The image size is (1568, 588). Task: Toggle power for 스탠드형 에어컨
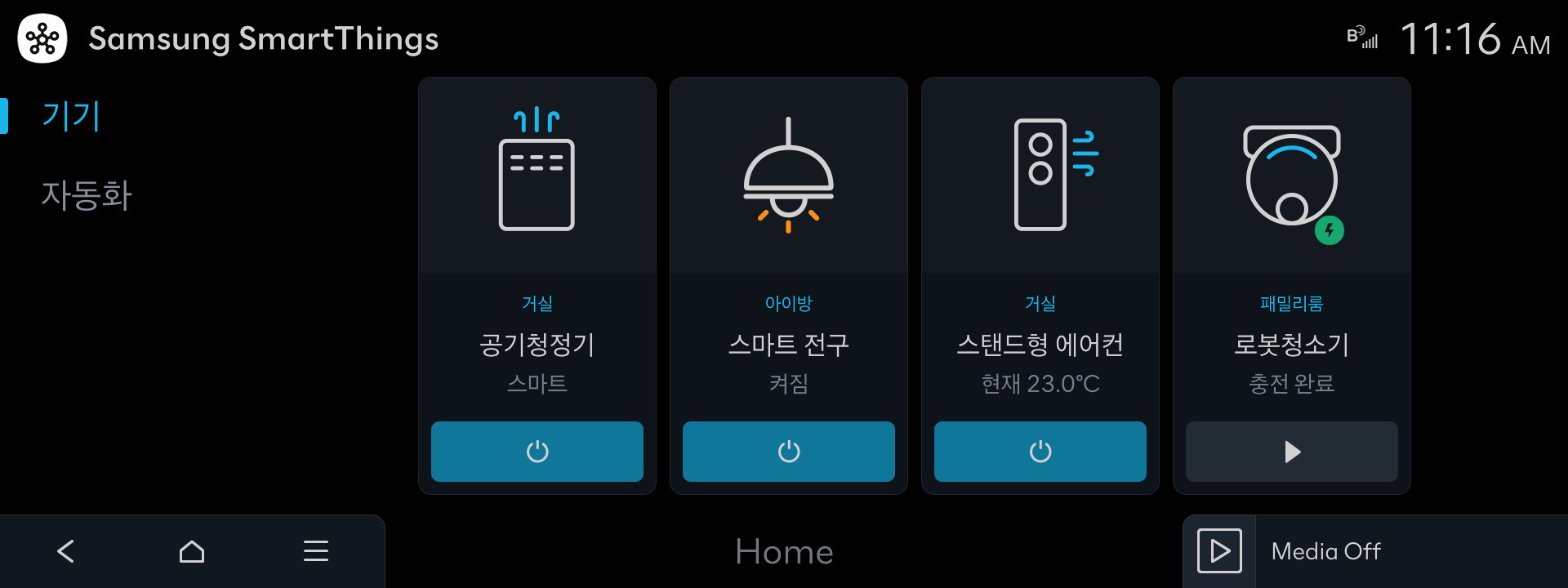1040,452
